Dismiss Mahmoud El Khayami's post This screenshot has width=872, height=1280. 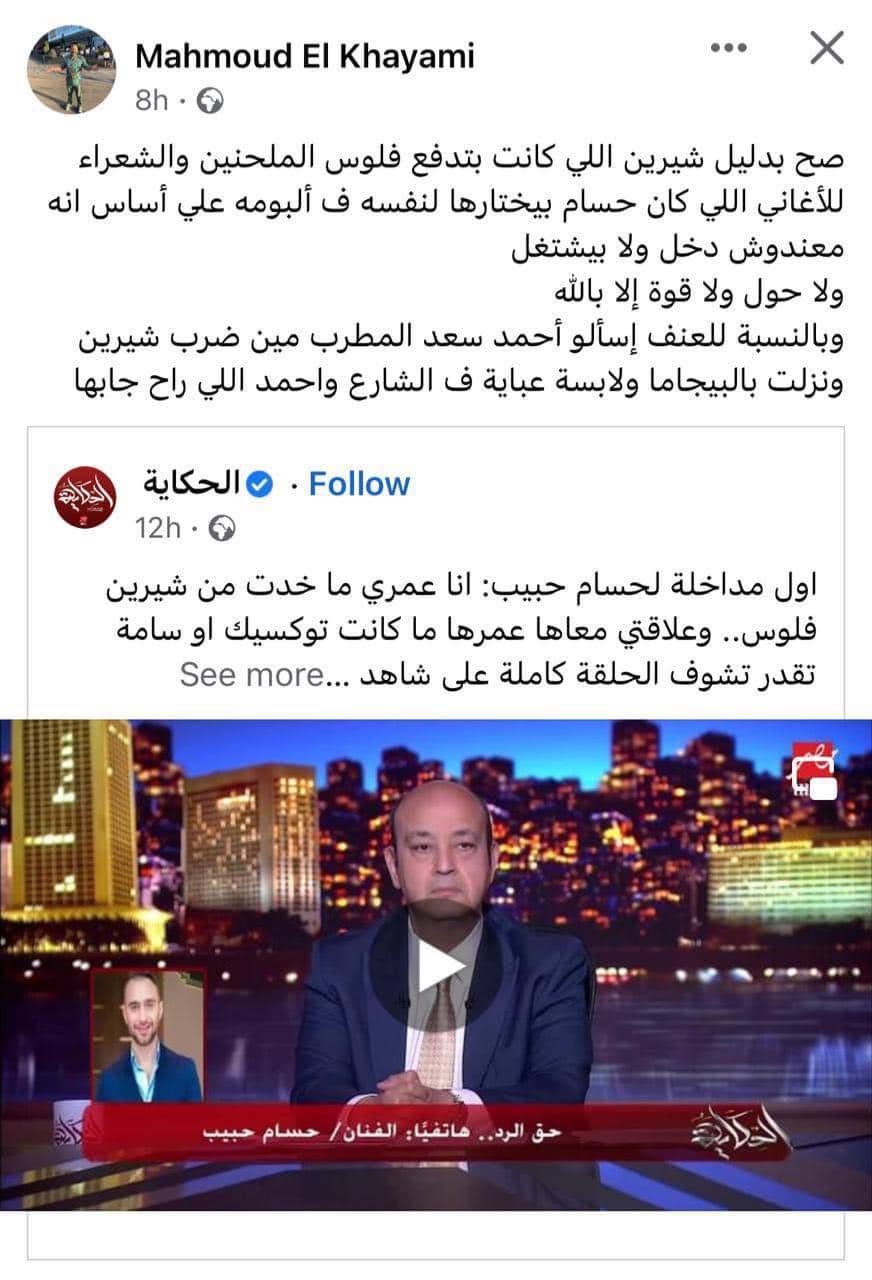[x=826, y=48]
